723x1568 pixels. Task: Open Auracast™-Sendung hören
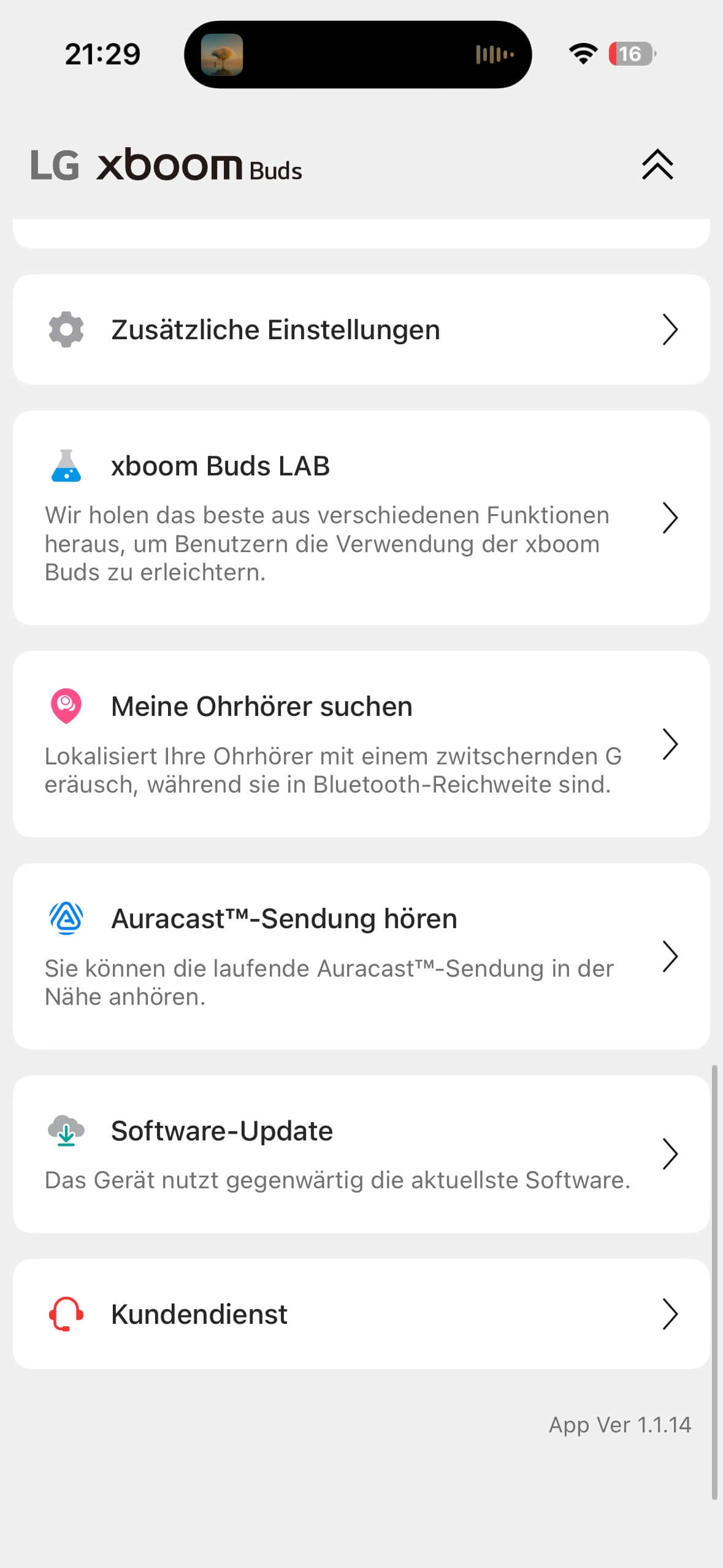pos(361,956)
